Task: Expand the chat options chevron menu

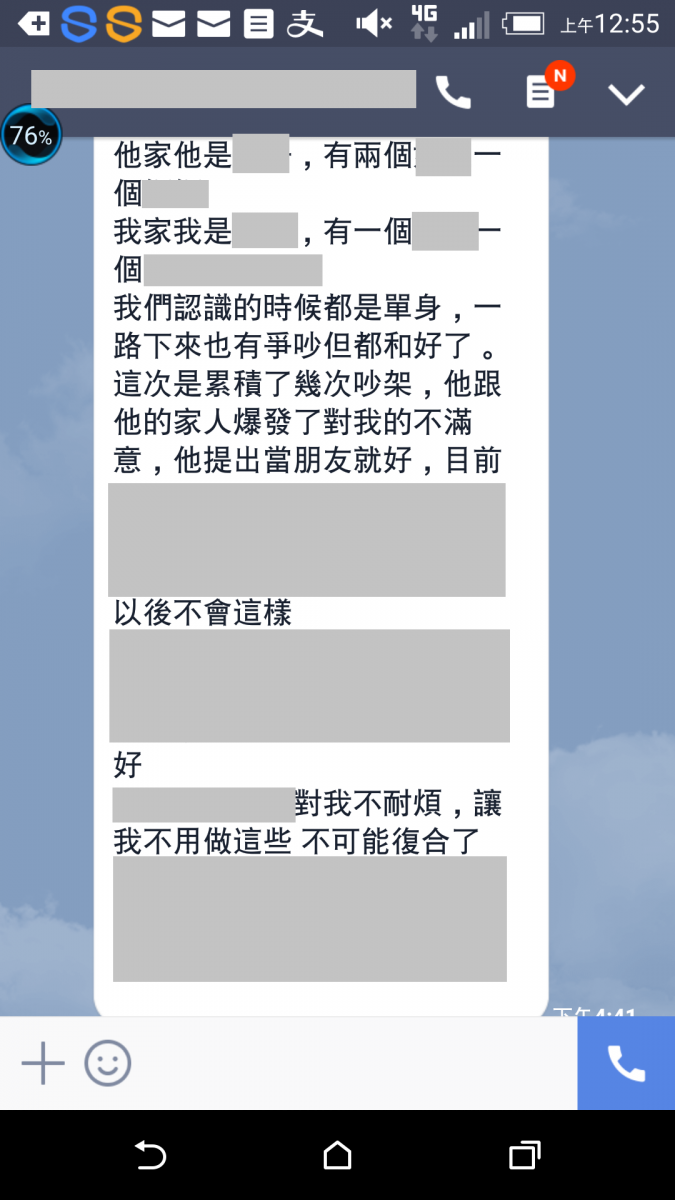Action: [627, 94]
